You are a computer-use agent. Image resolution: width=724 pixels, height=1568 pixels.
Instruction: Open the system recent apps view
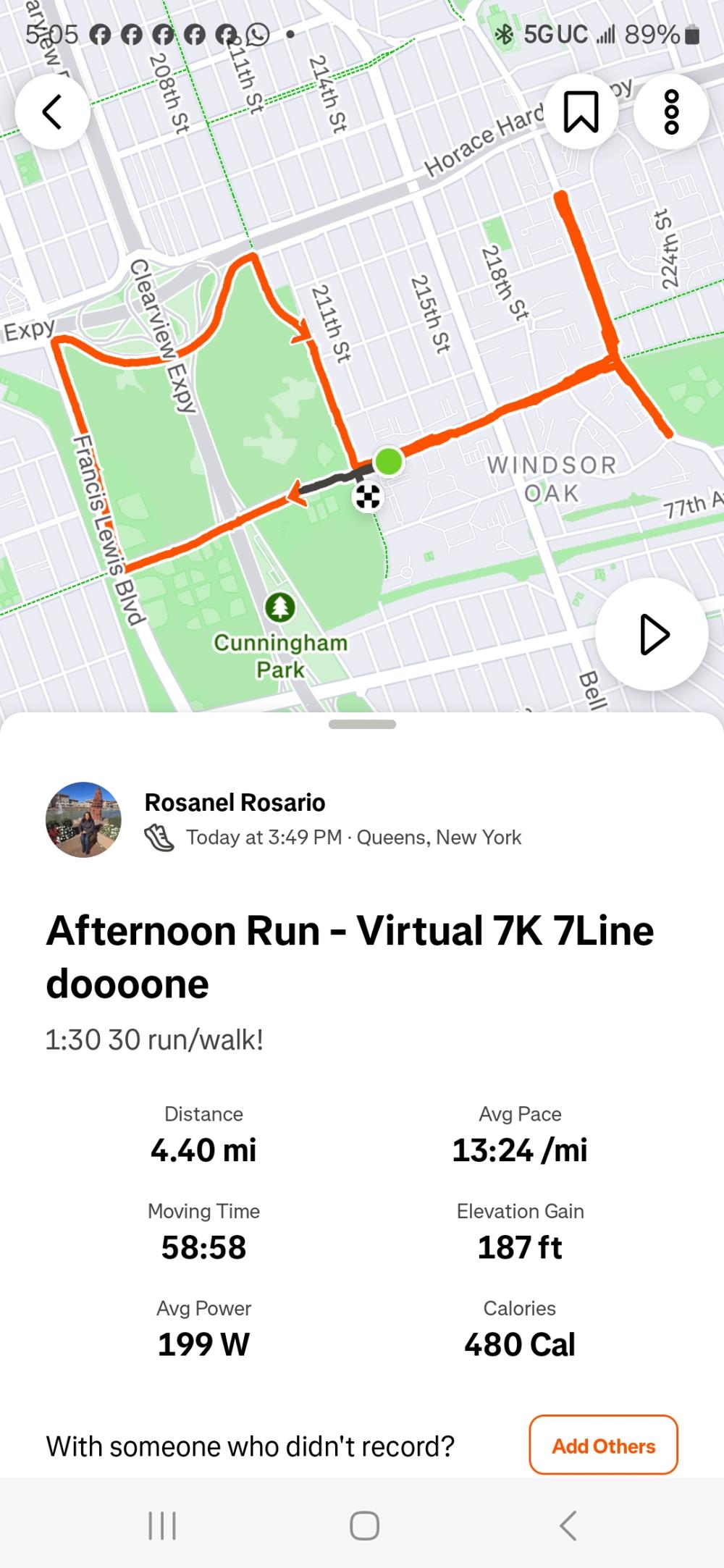(162, 1525)
